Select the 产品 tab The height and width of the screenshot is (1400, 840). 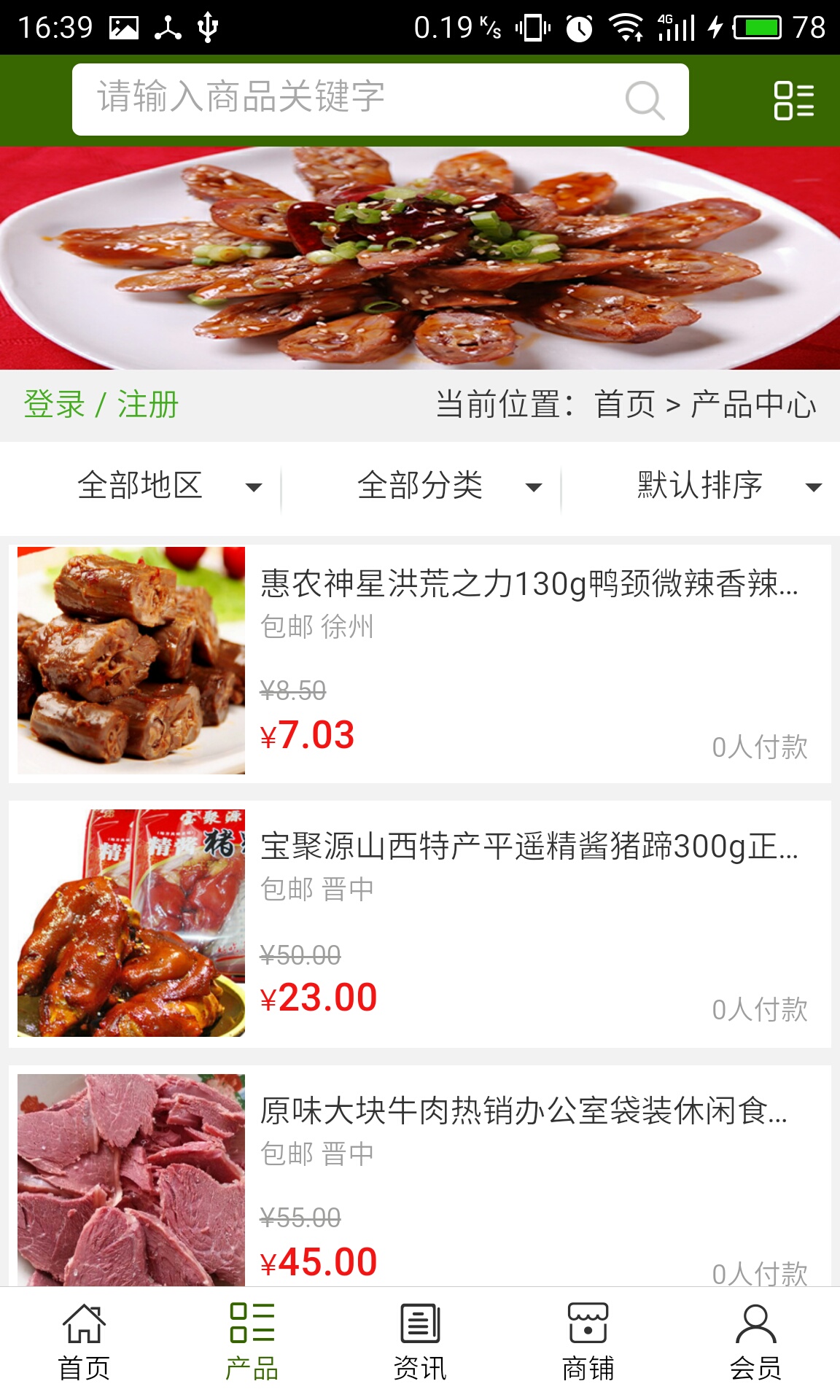[x=252, y=1342]
